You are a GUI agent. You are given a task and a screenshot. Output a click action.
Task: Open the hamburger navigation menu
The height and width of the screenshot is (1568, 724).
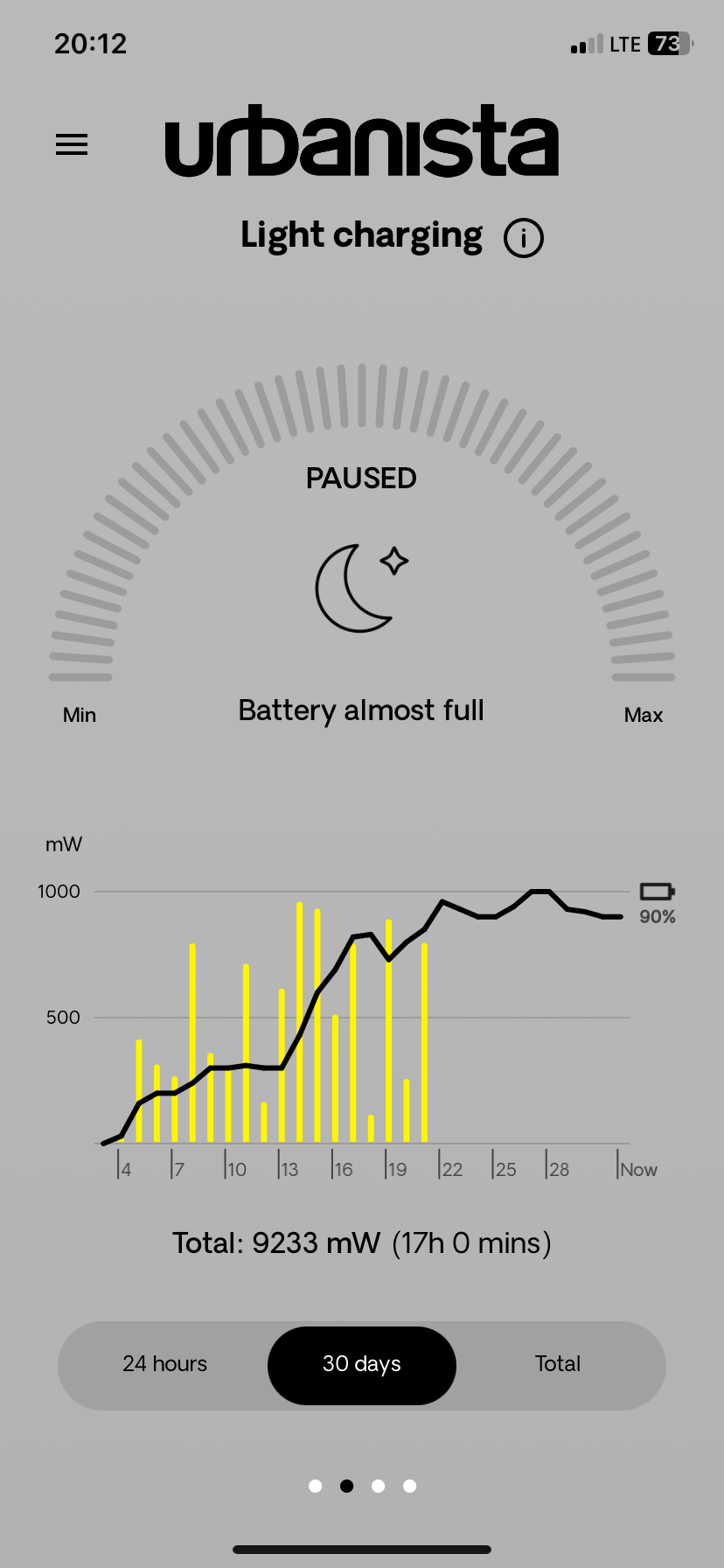(x=71, y=144)
